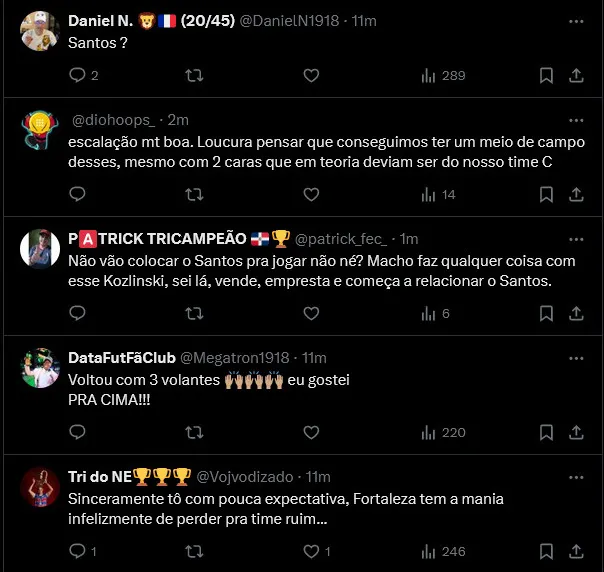604x572 pixels.
Task: Reply to Daniel N.'s tweet "Santos ?"
Action: [78, 75]
